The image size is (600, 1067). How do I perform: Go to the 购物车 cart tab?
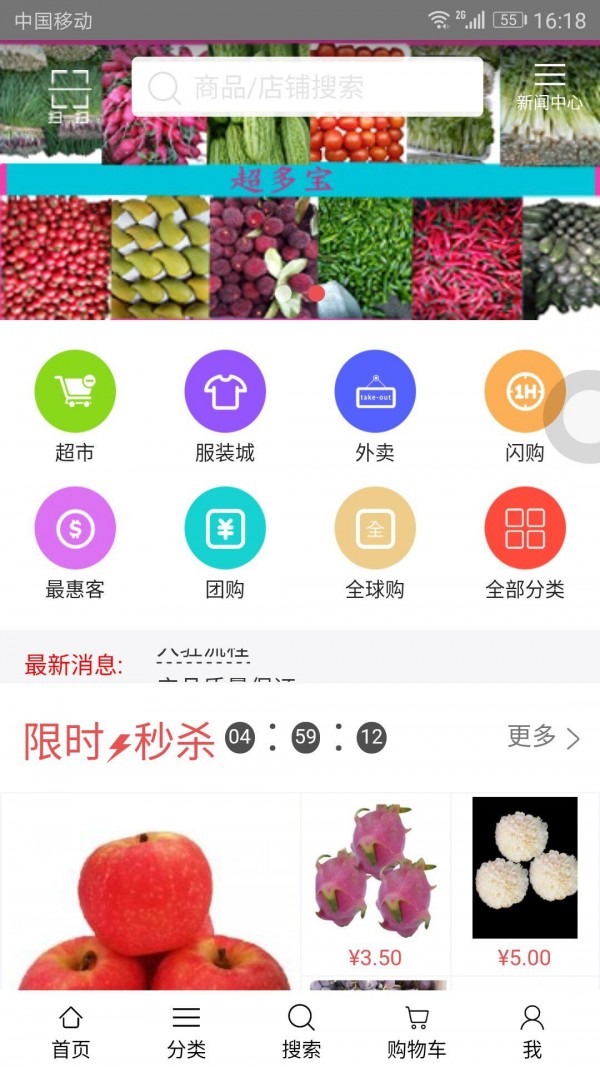(x=416, y=1031)
